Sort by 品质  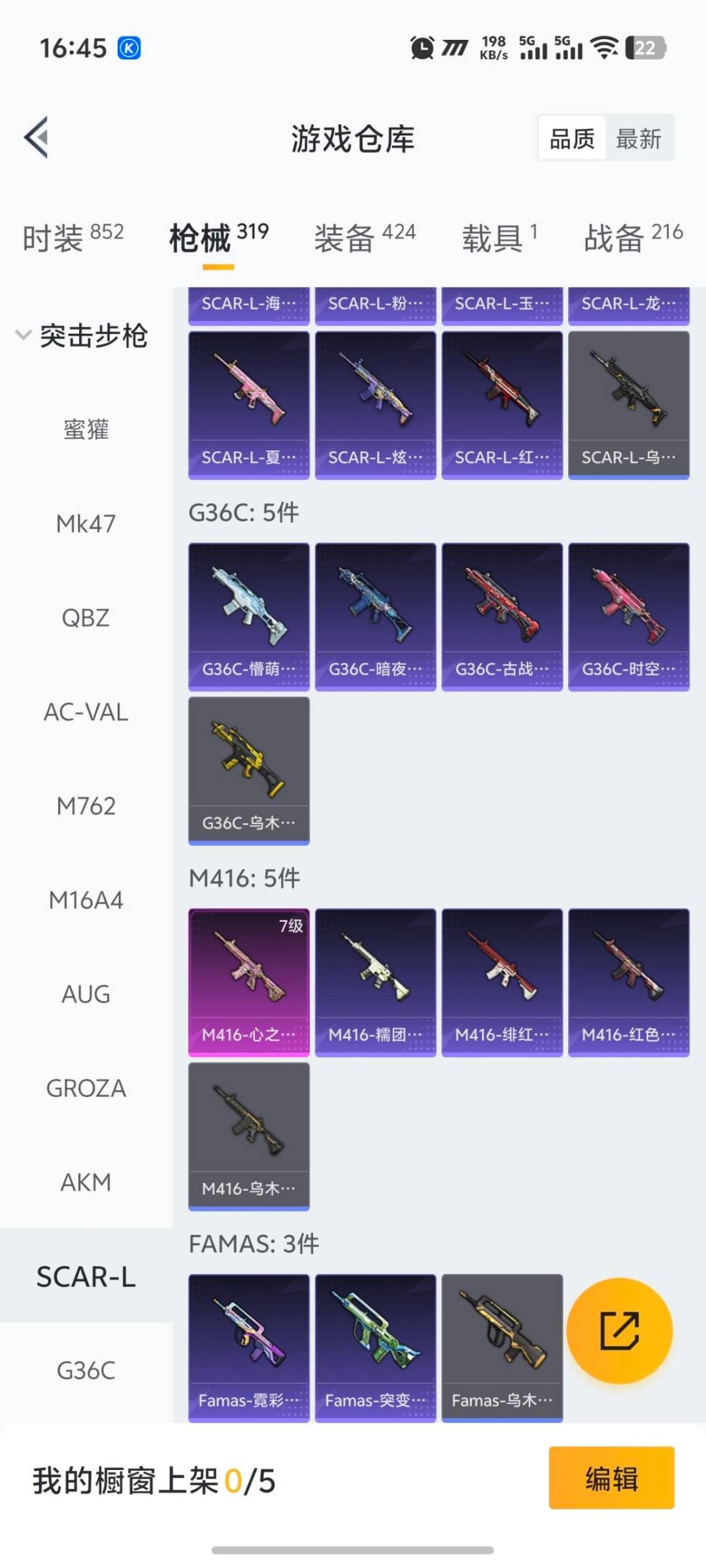point(572,139)
